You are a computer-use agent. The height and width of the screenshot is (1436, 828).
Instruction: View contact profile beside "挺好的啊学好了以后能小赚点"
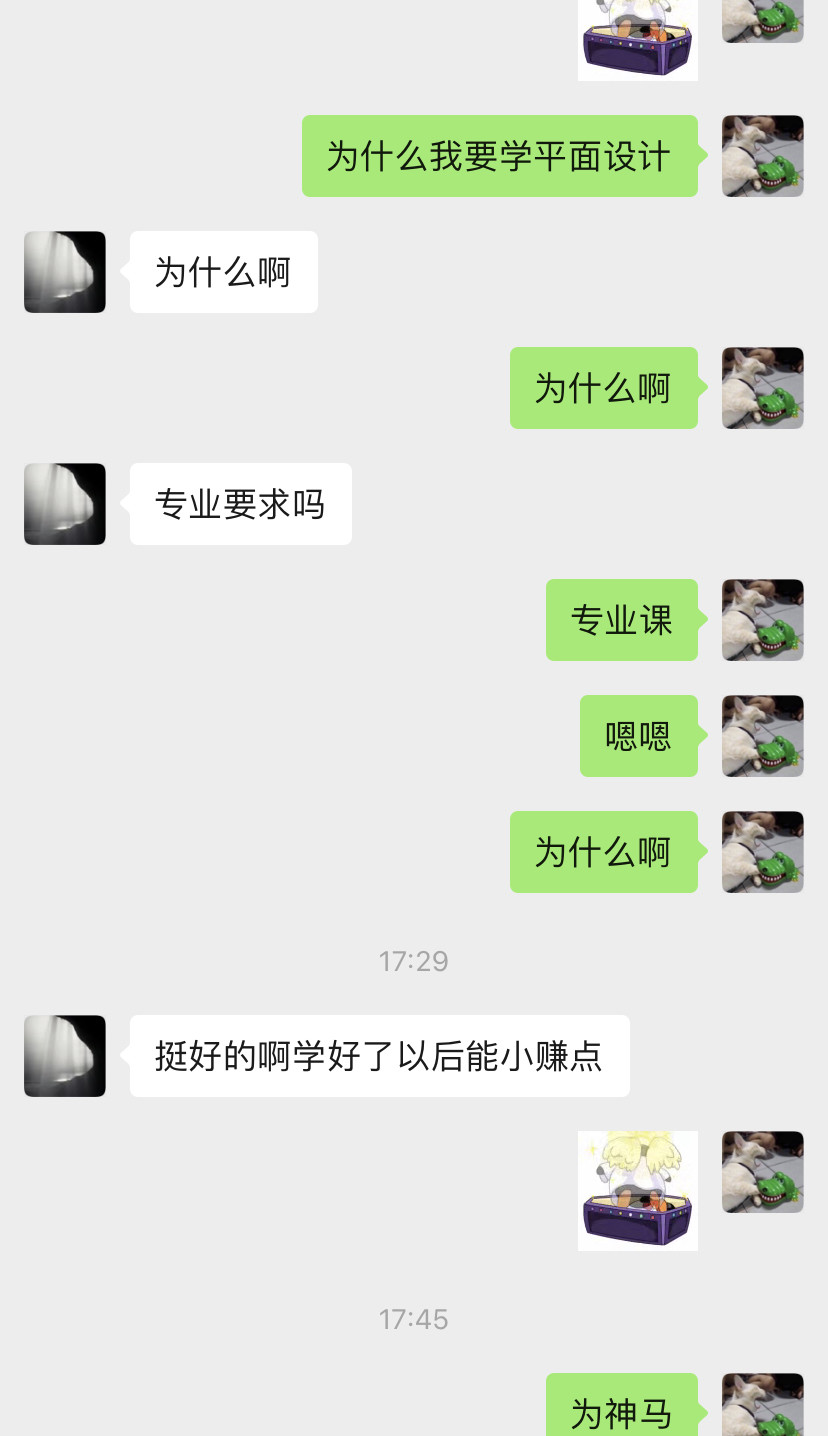tap(65, 1056)
